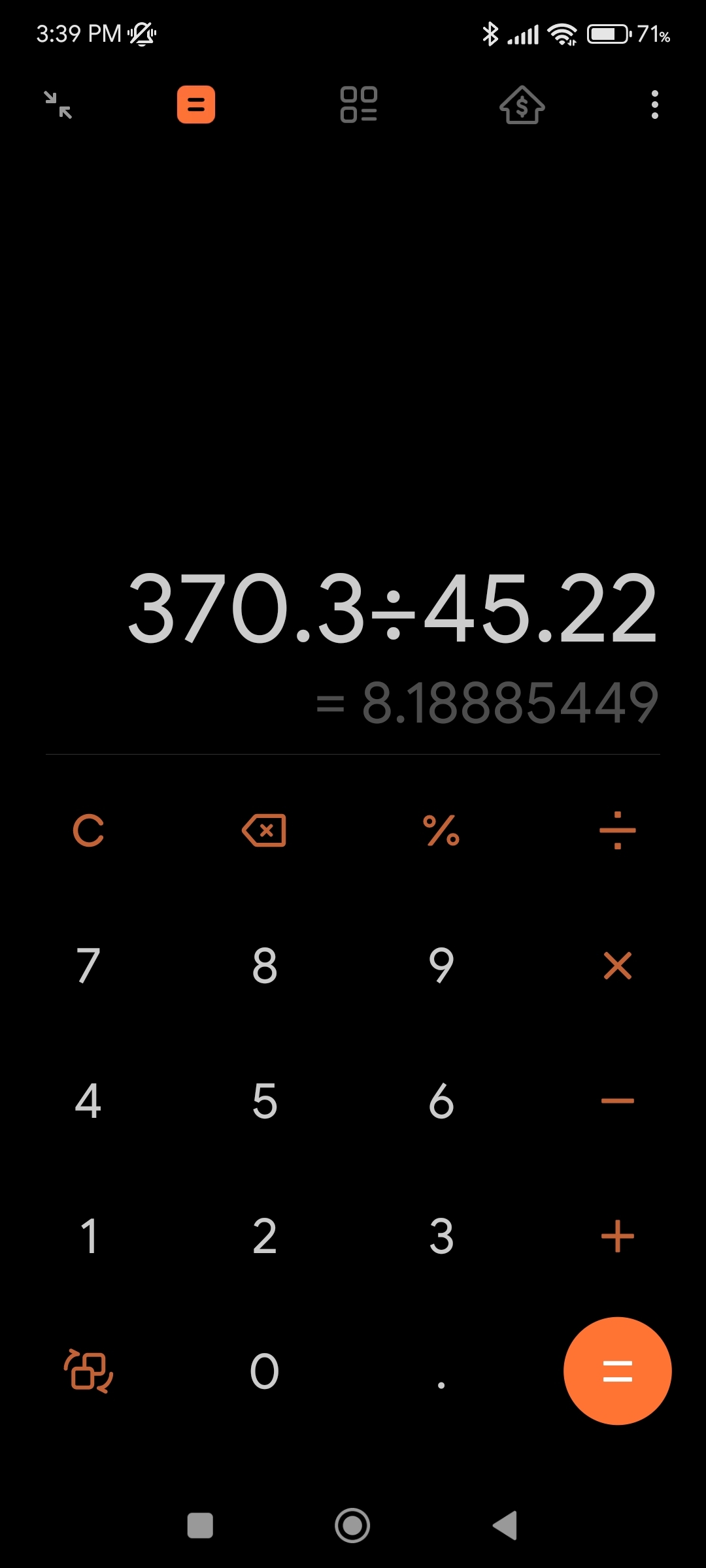Shrink calculator to floating window

[x=58, y=105]
